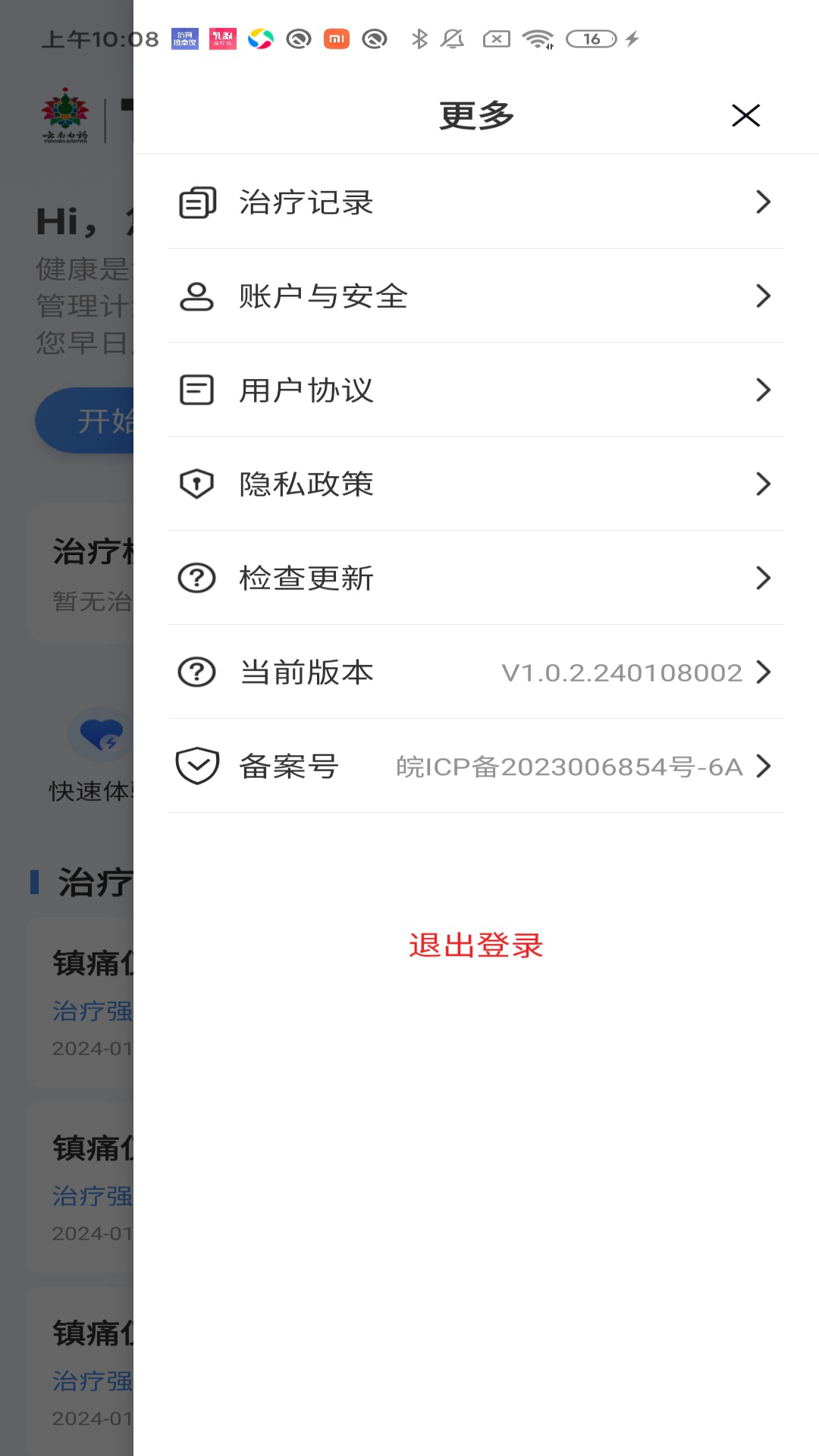Close the 更多 panel with the X
The image size is (819, 1456).
(746, 115)
